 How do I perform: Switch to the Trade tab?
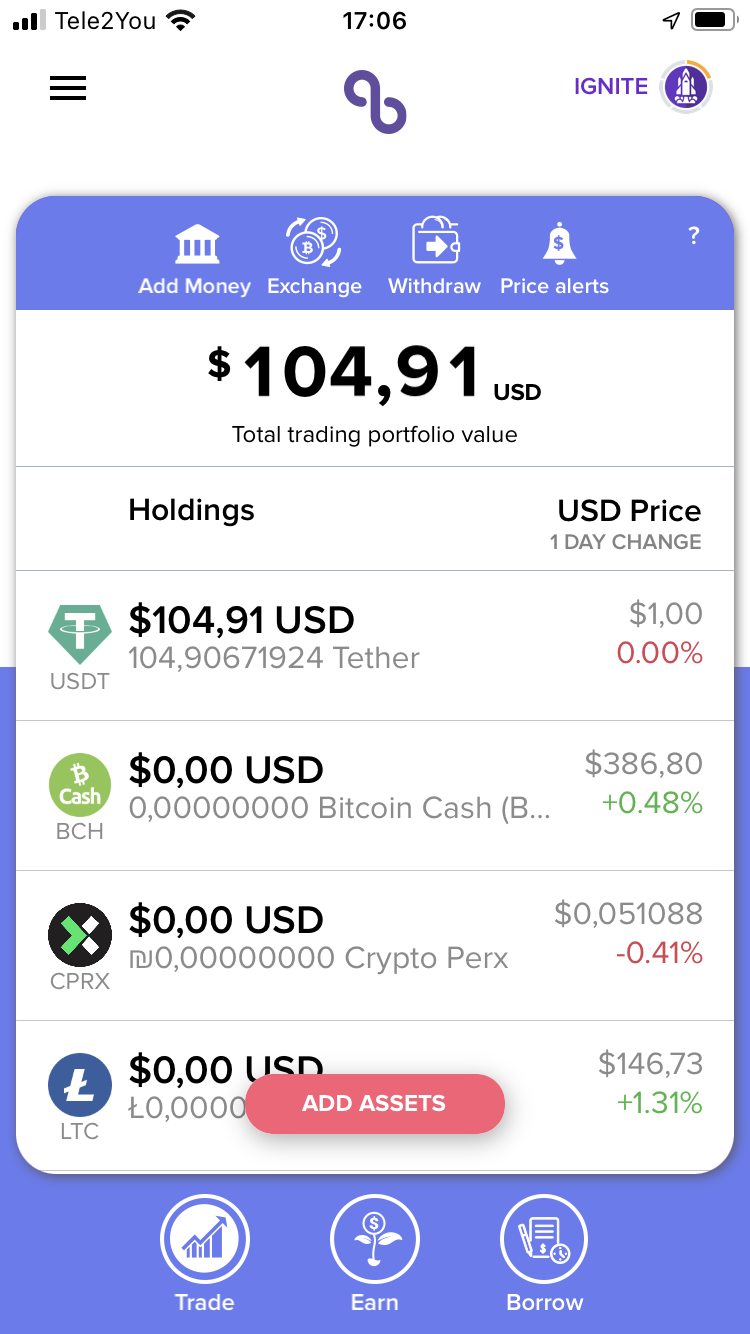205,1254
